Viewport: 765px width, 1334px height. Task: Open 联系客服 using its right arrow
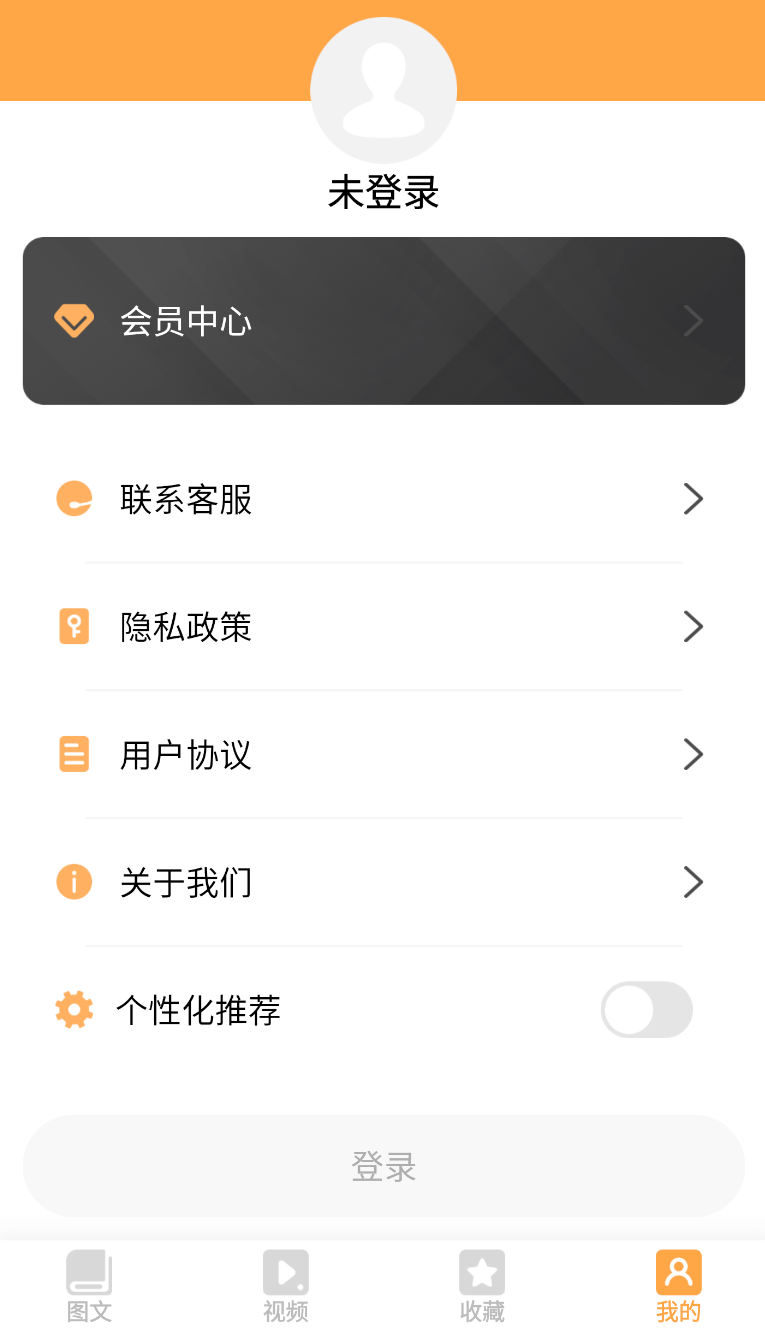(x=692, y=498)
